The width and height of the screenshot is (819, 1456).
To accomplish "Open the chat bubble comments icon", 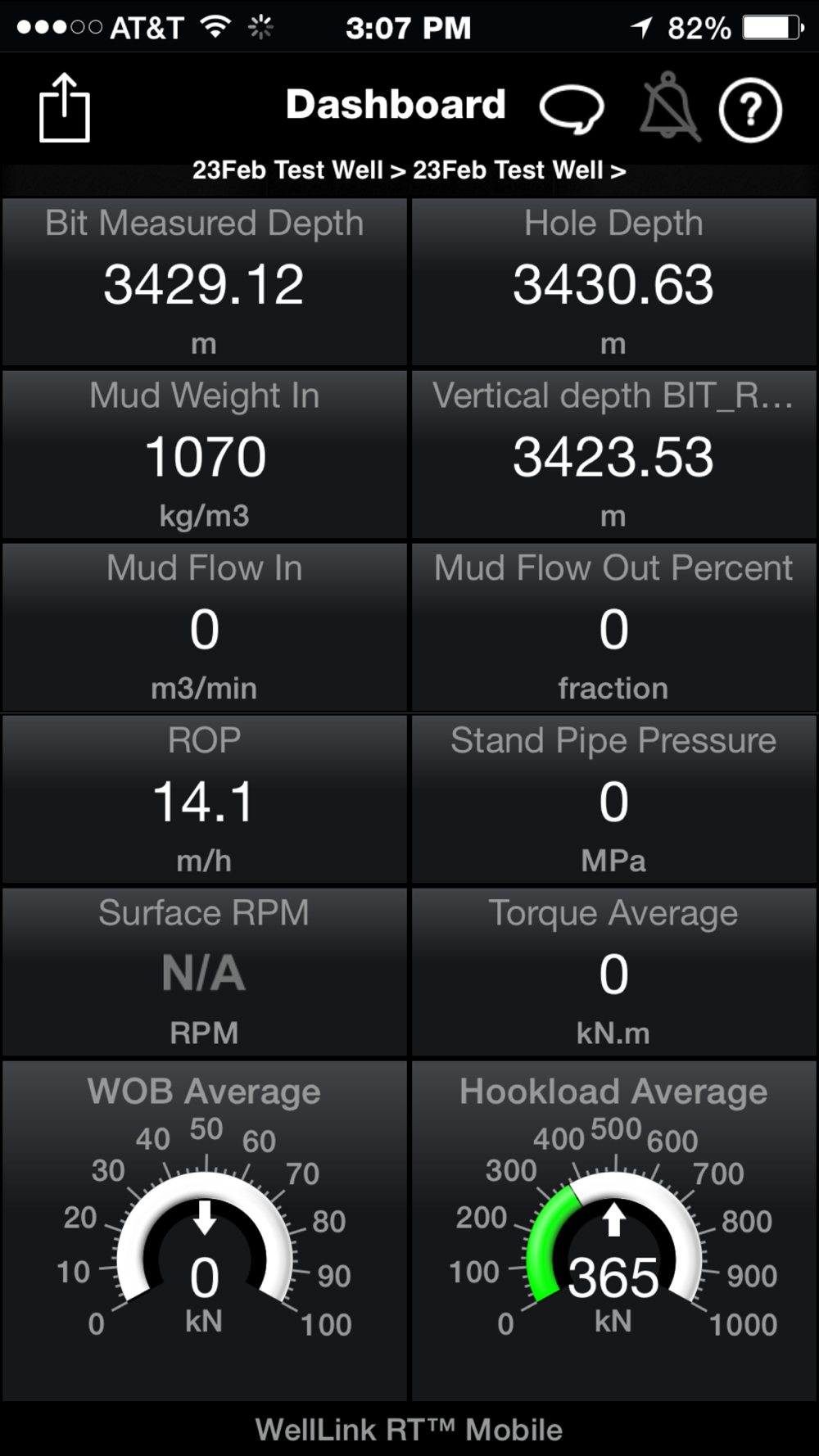I will coord(572,109).
